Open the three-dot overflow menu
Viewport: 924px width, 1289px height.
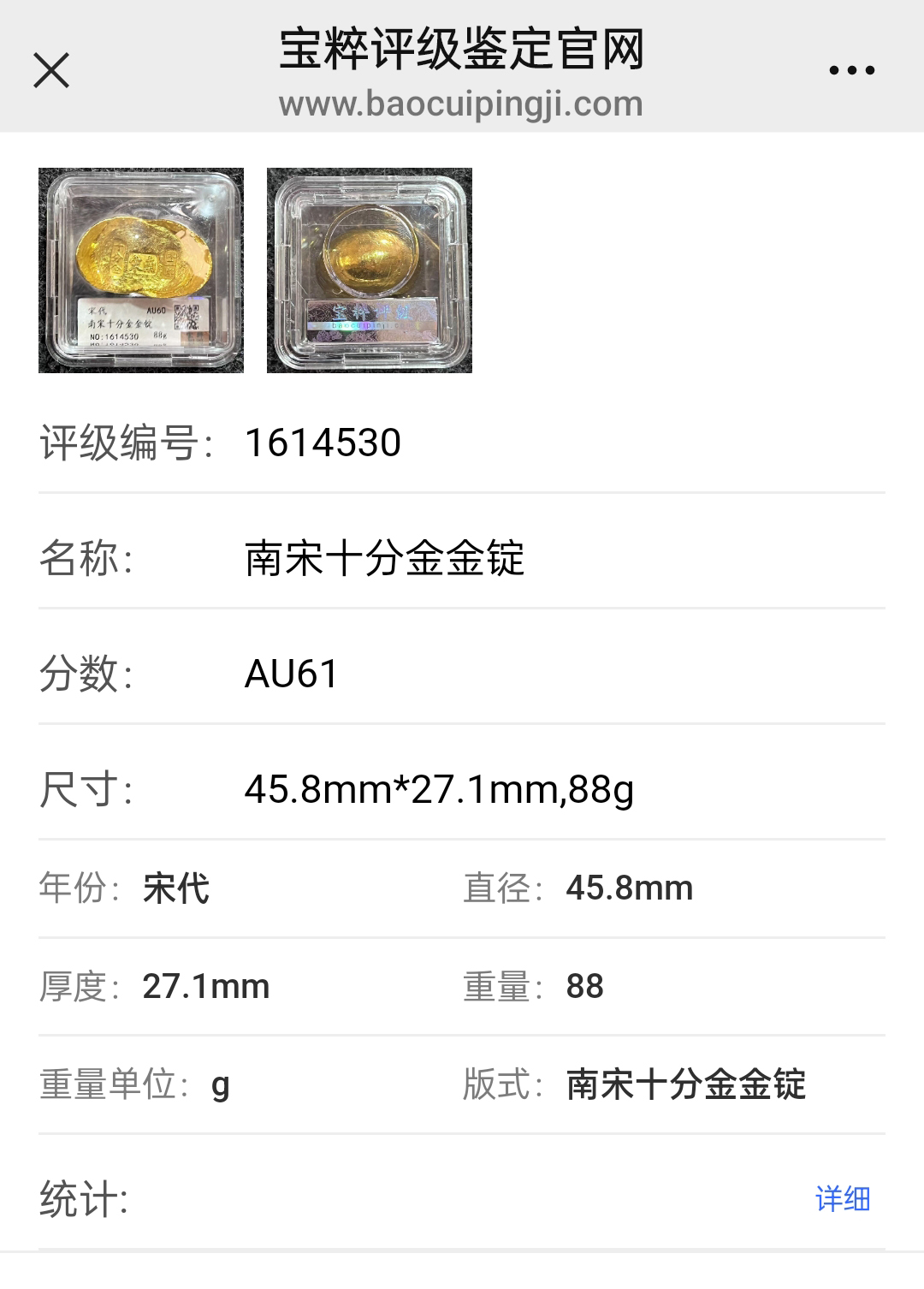[x=851, y=70]
